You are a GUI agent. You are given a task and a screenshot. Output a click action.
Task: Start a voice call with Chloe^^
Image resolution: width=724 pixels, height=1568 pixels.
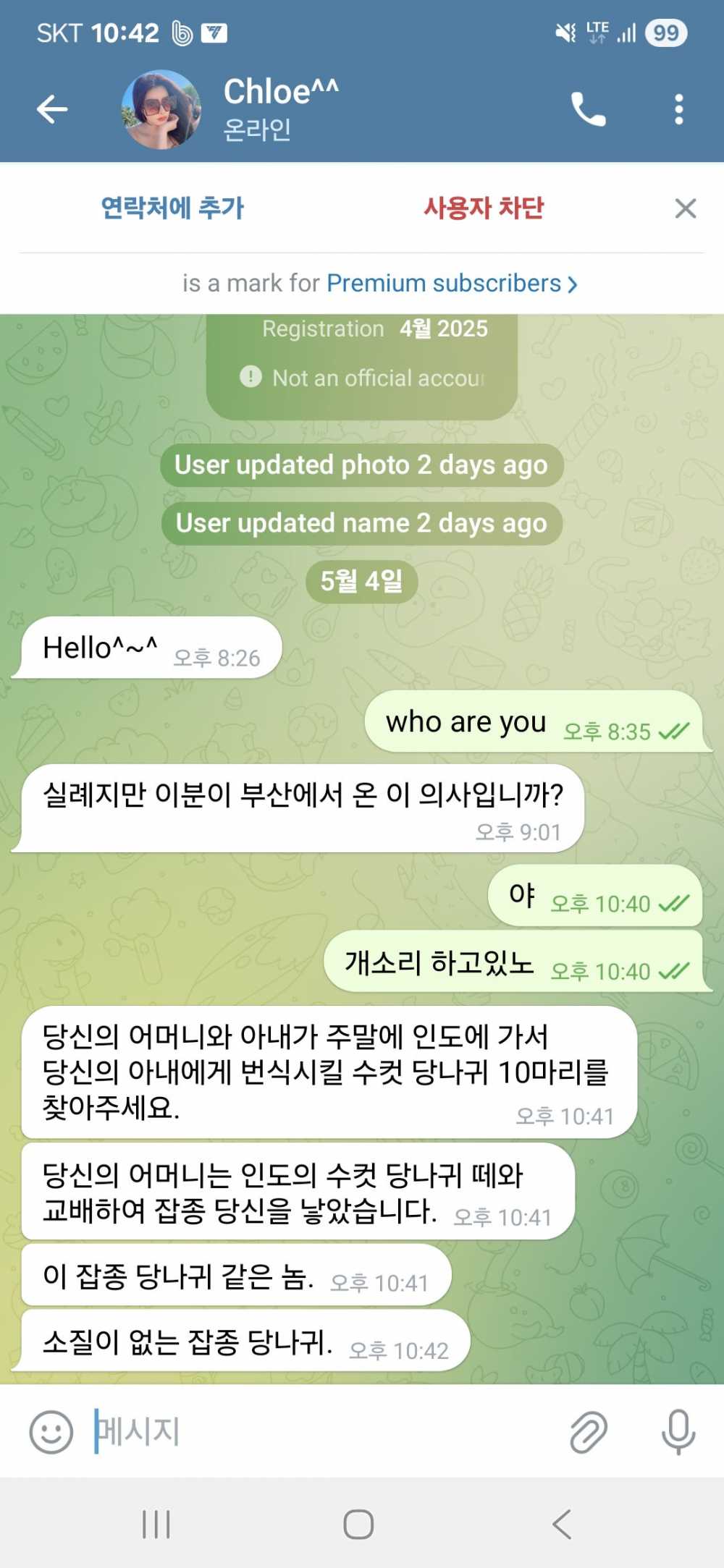(588, 110)
